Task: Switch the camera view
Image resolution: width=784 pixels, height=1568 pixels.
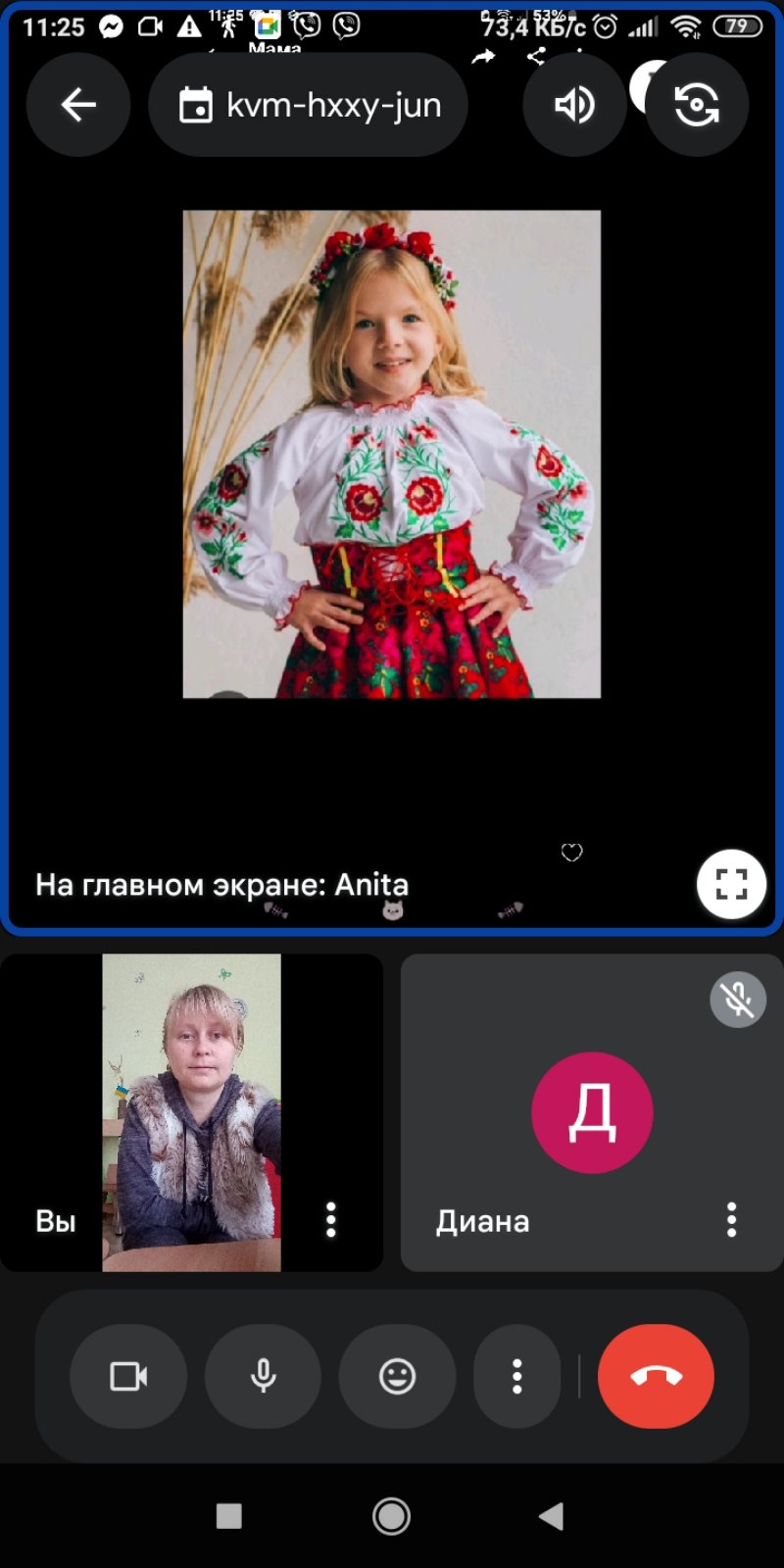Action: [x=697, y=105]
